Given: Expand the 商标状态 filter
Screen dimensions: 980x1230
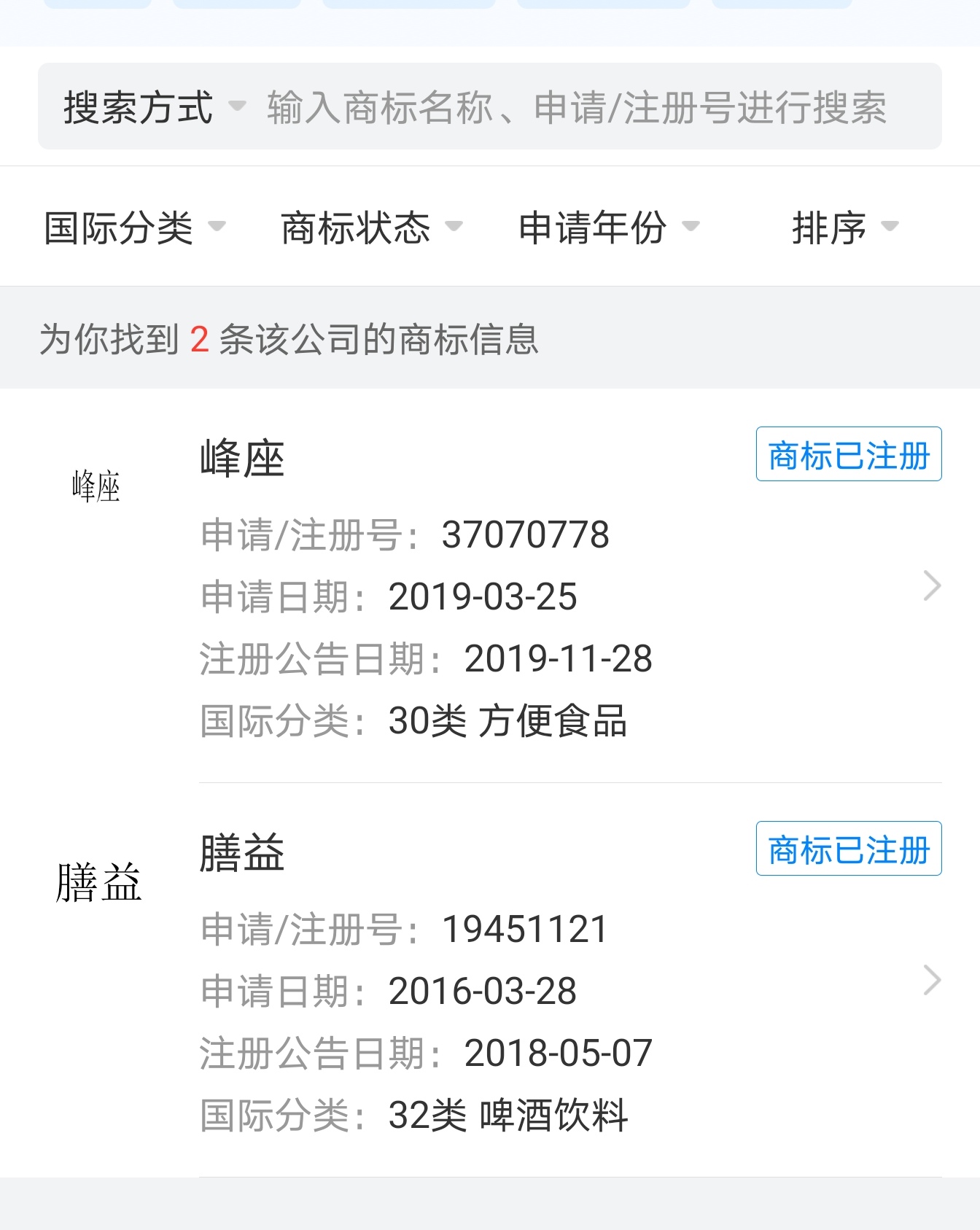Looking at the screenshot, I should 372,227.
